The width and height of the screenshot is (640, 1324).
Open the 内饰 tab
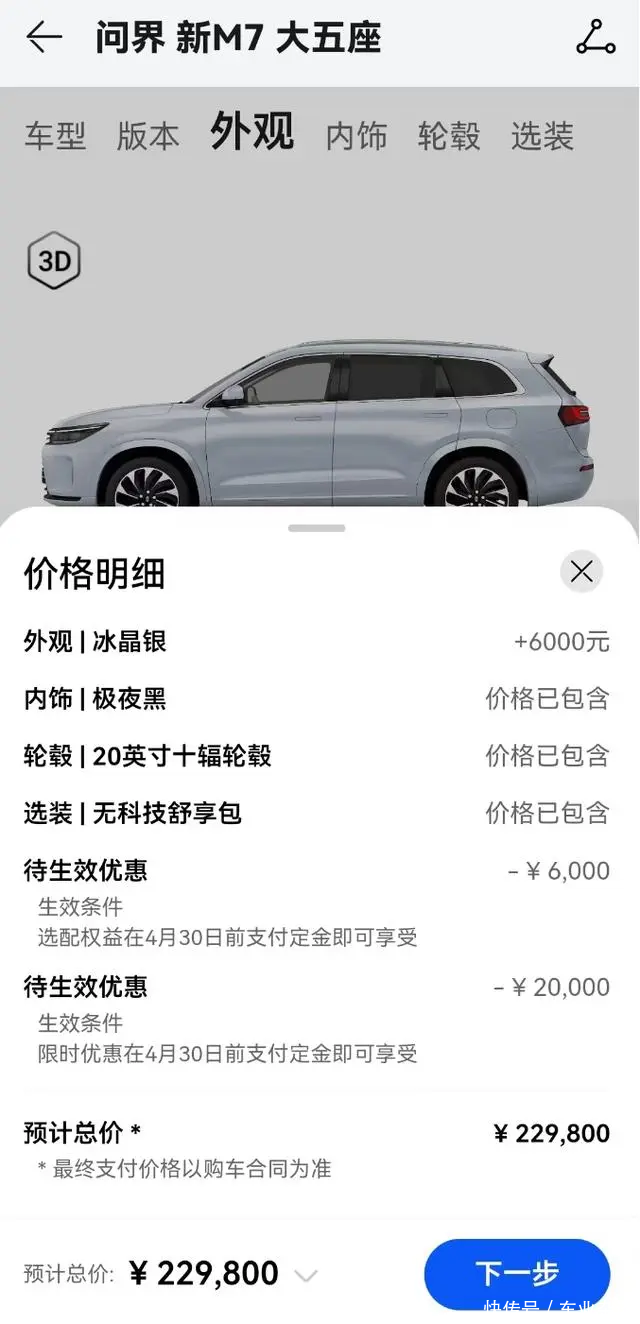click(x=356, y=136)
